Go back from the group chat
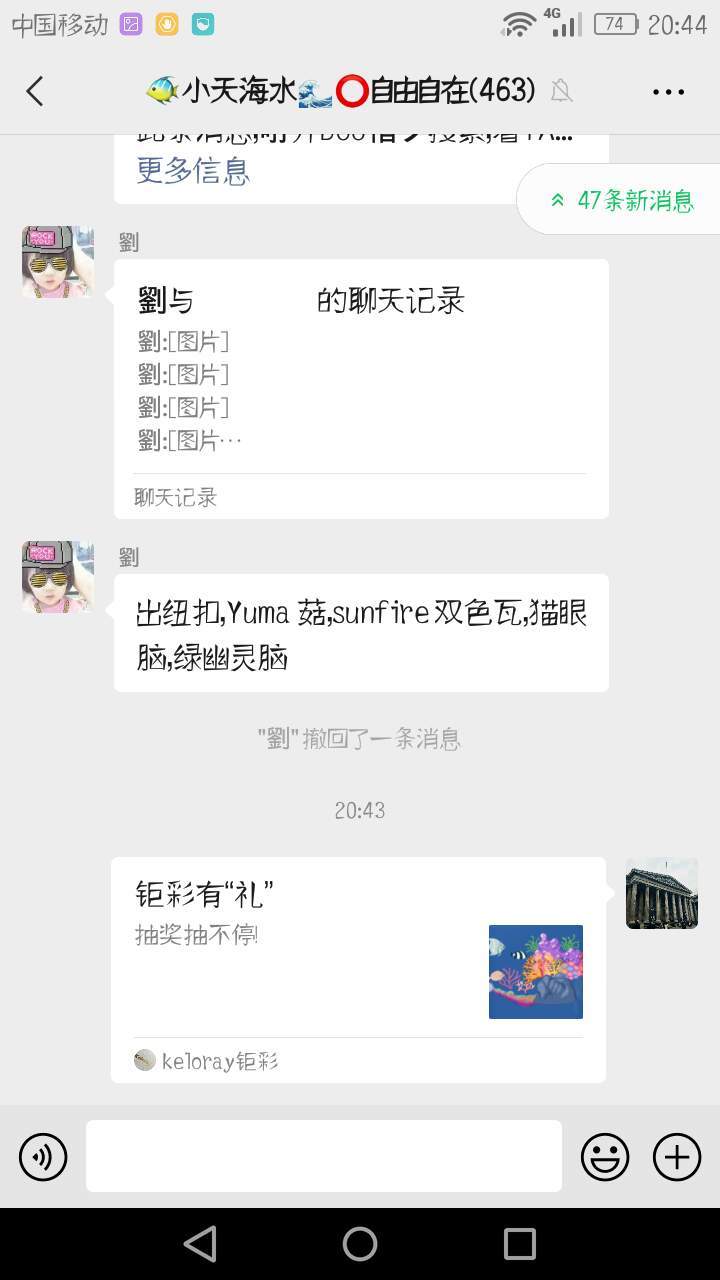Viewport: 720px width, 1280px height. click(x=35, y=92)
